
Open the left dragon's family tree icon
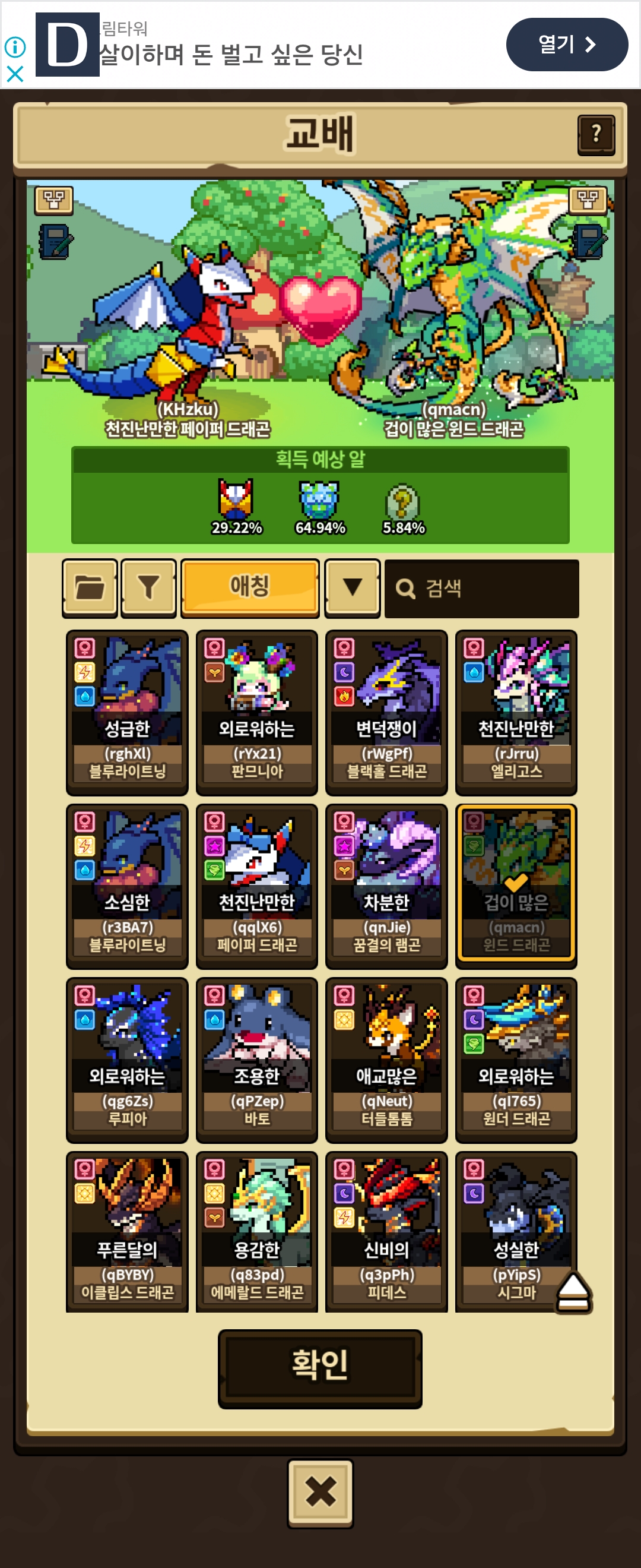point(54,200)
